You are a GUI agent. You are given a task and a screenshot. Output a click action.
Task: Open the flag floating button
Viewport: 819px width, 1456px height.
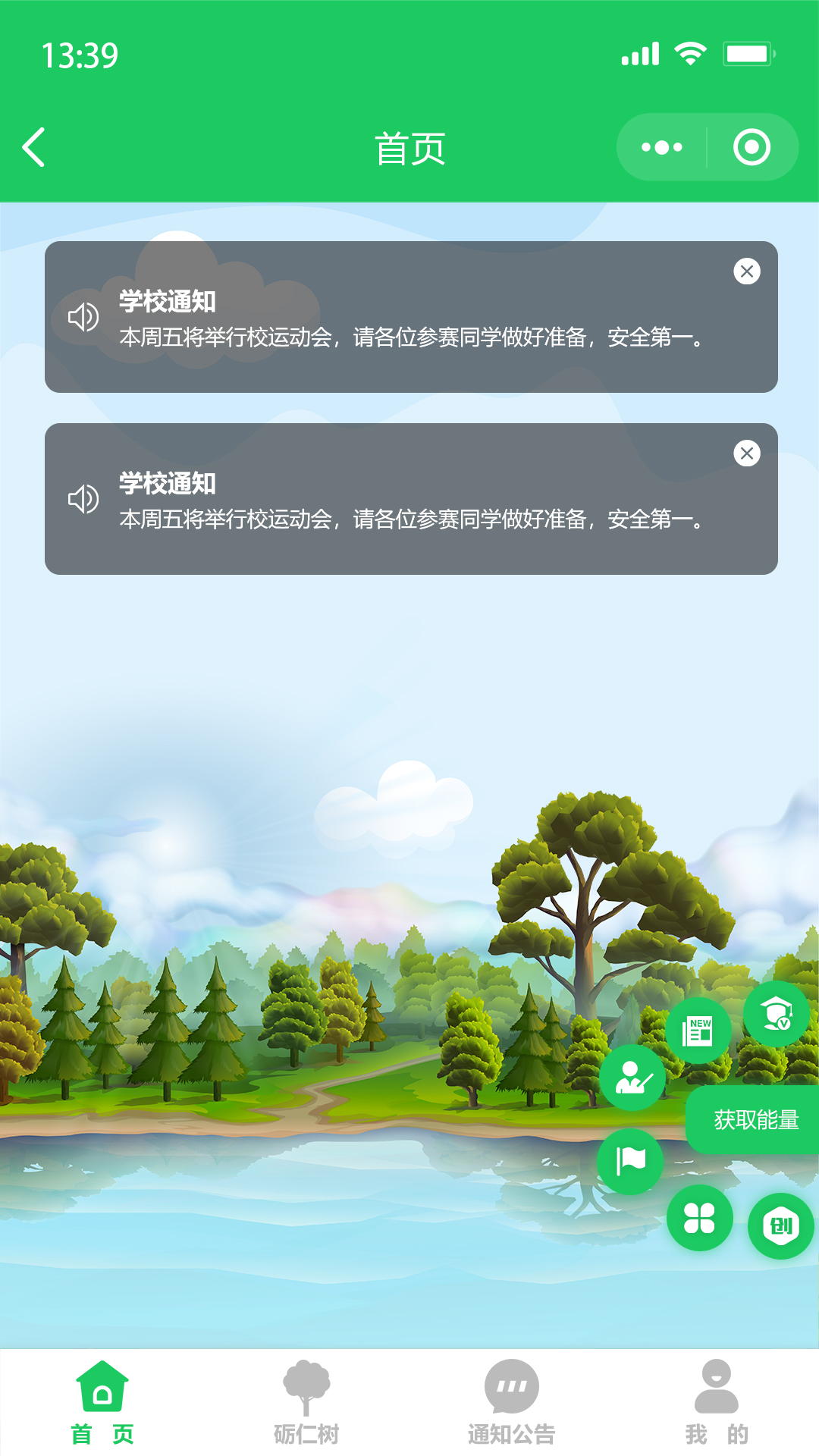(x=630, y=1161)
